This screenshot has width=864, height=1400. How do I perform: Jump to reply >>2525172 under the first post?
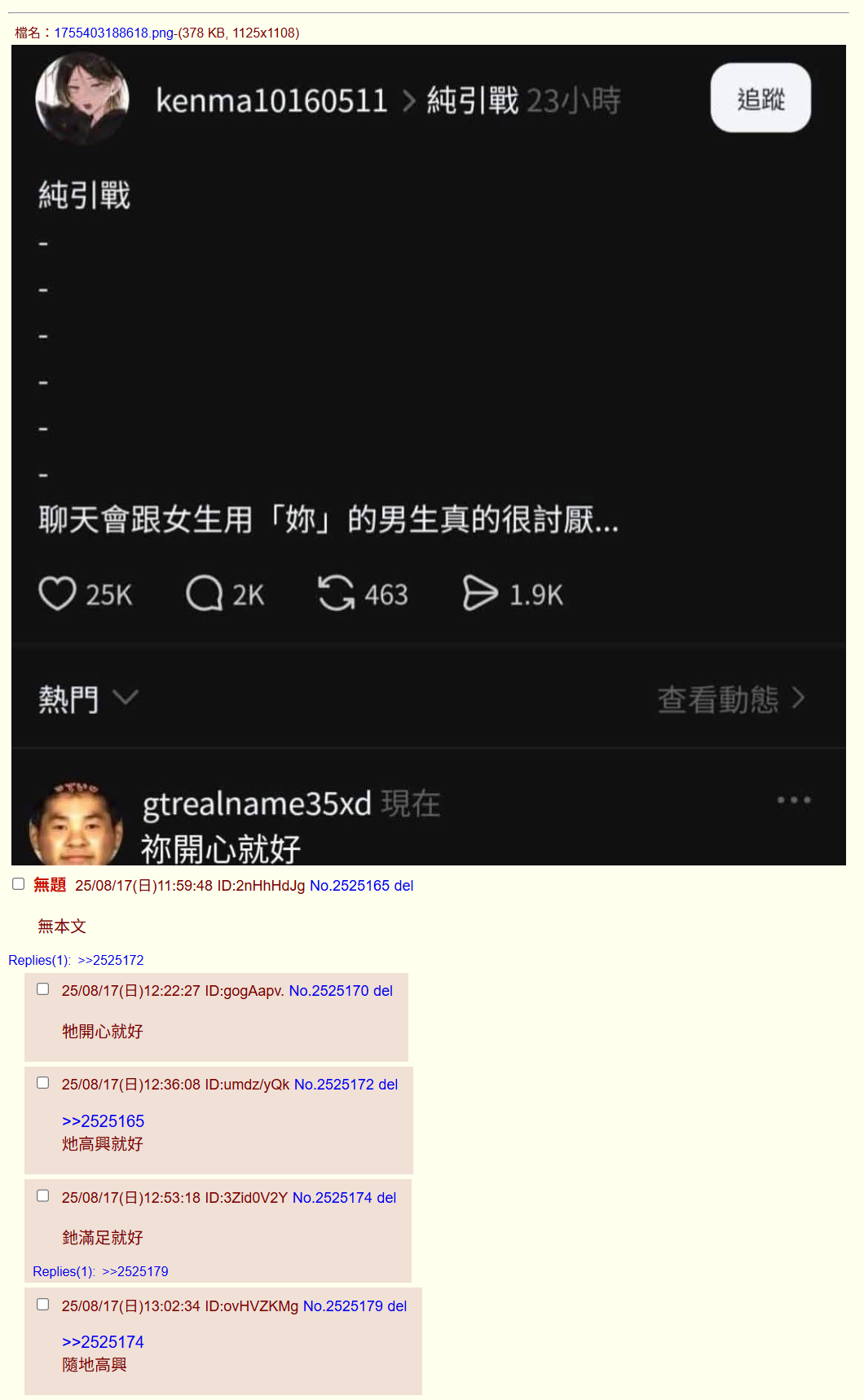tap(111, 960)
